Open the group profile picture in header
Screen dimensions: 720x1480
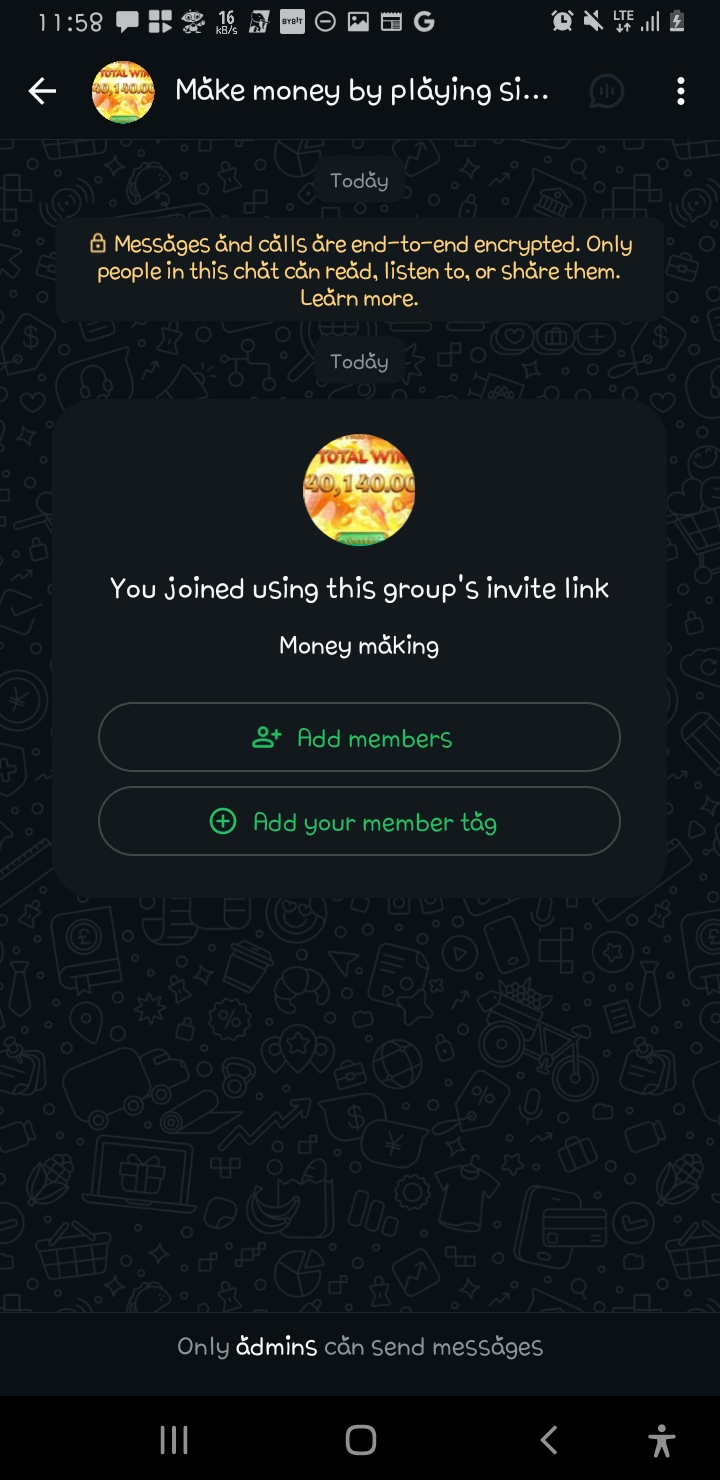tap(123, 92)
